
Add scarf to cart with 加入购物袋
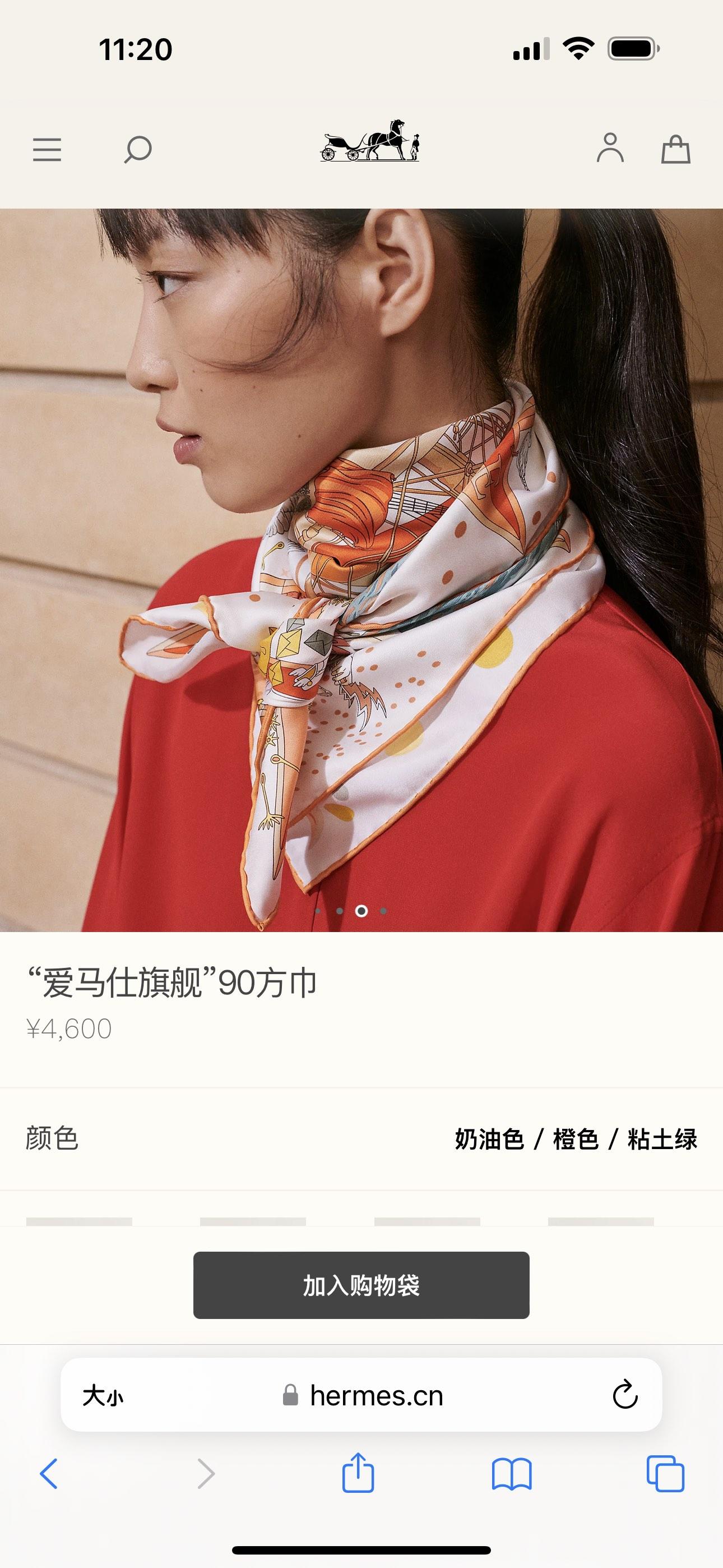click(361, 1285)
